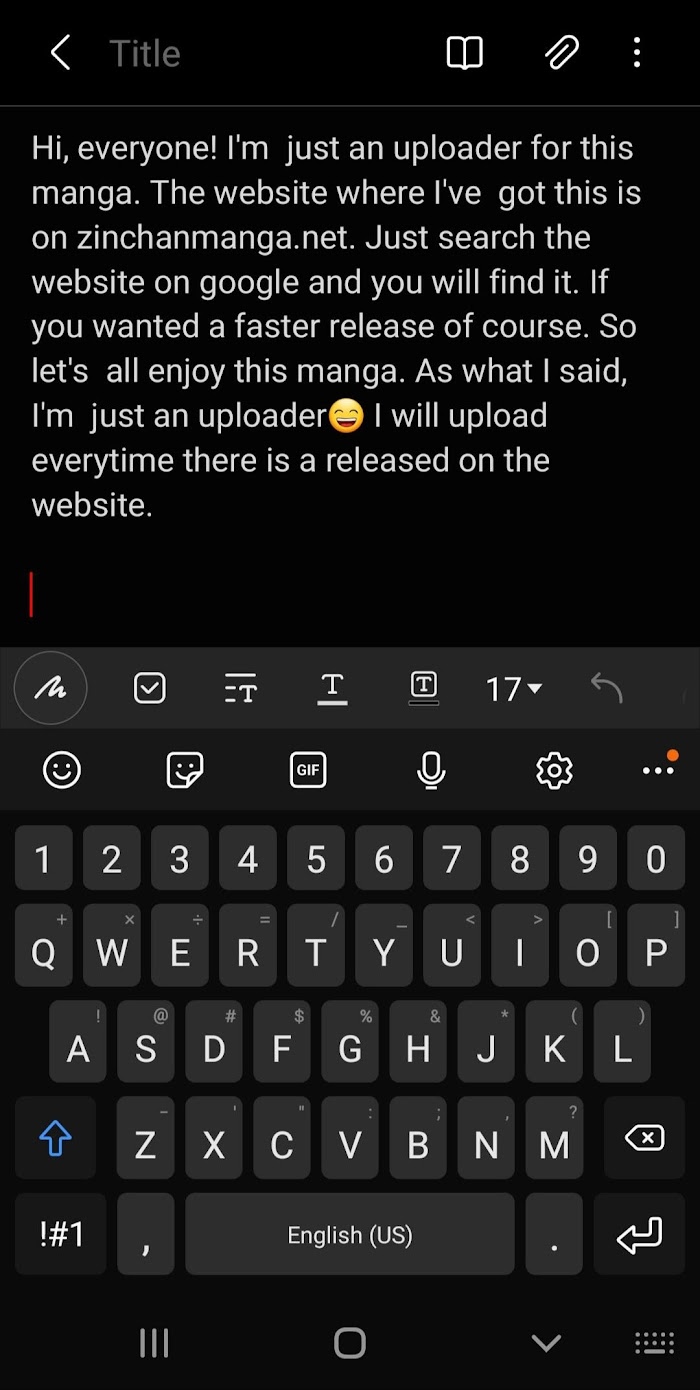The width and height of the screenshot is (700, 1390).
Task: Open the three-dot overflow menu
Action: click(637, 53)
